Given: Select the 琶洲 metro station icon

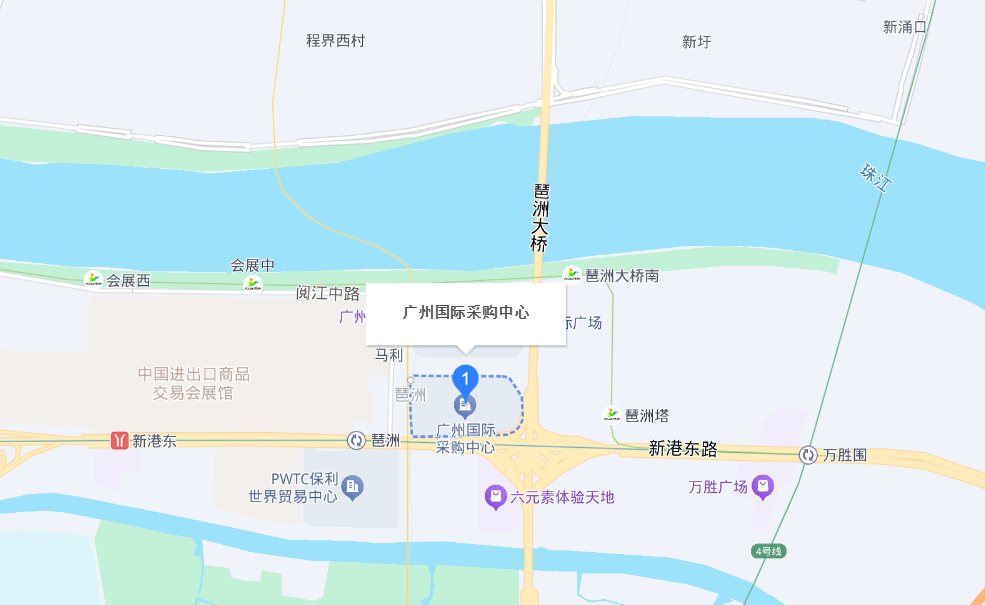Looking at the screenshot, I should [357, 440].
